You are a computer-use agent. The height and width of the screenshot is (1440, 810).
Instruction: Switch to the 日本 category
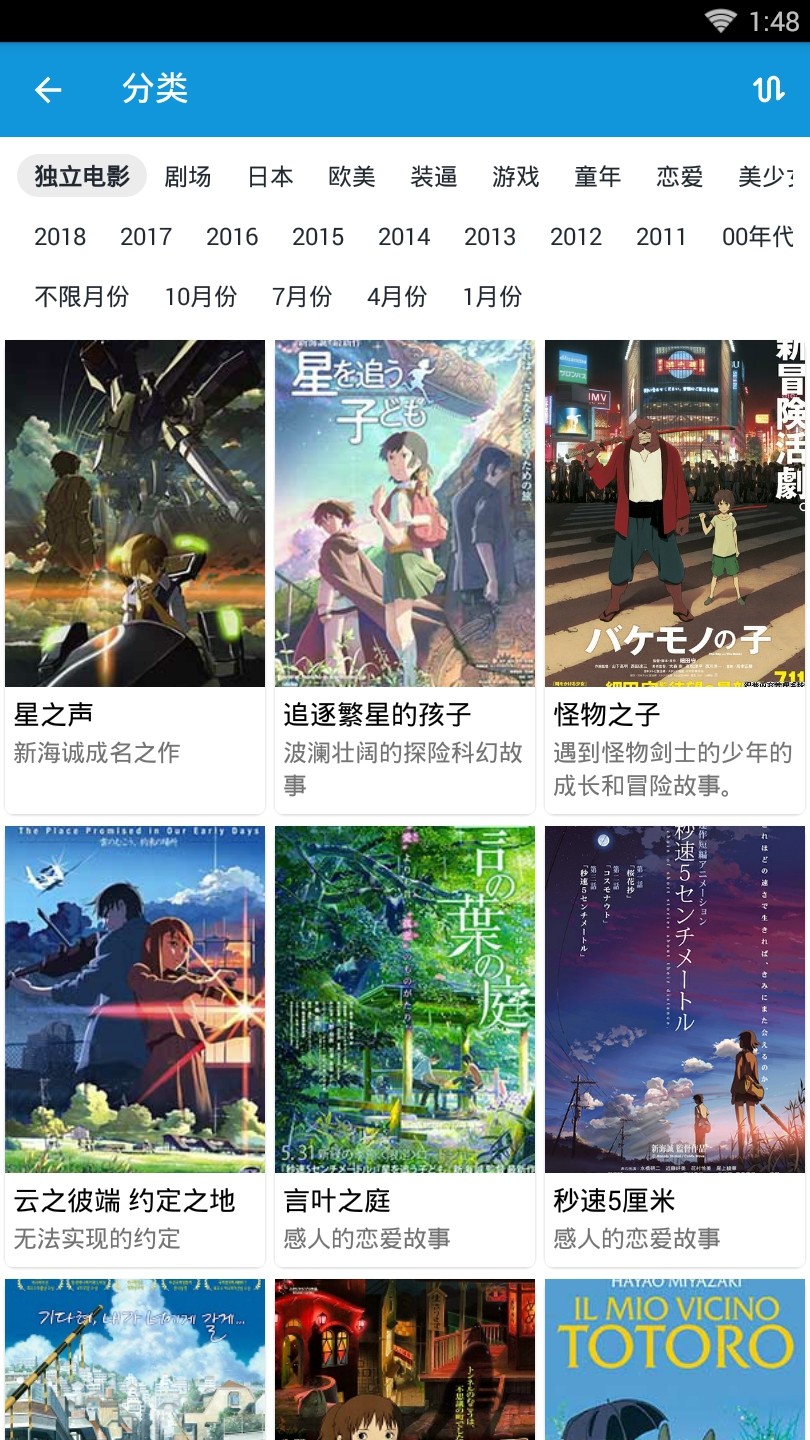pyautogui.click(x=268, y=176)
